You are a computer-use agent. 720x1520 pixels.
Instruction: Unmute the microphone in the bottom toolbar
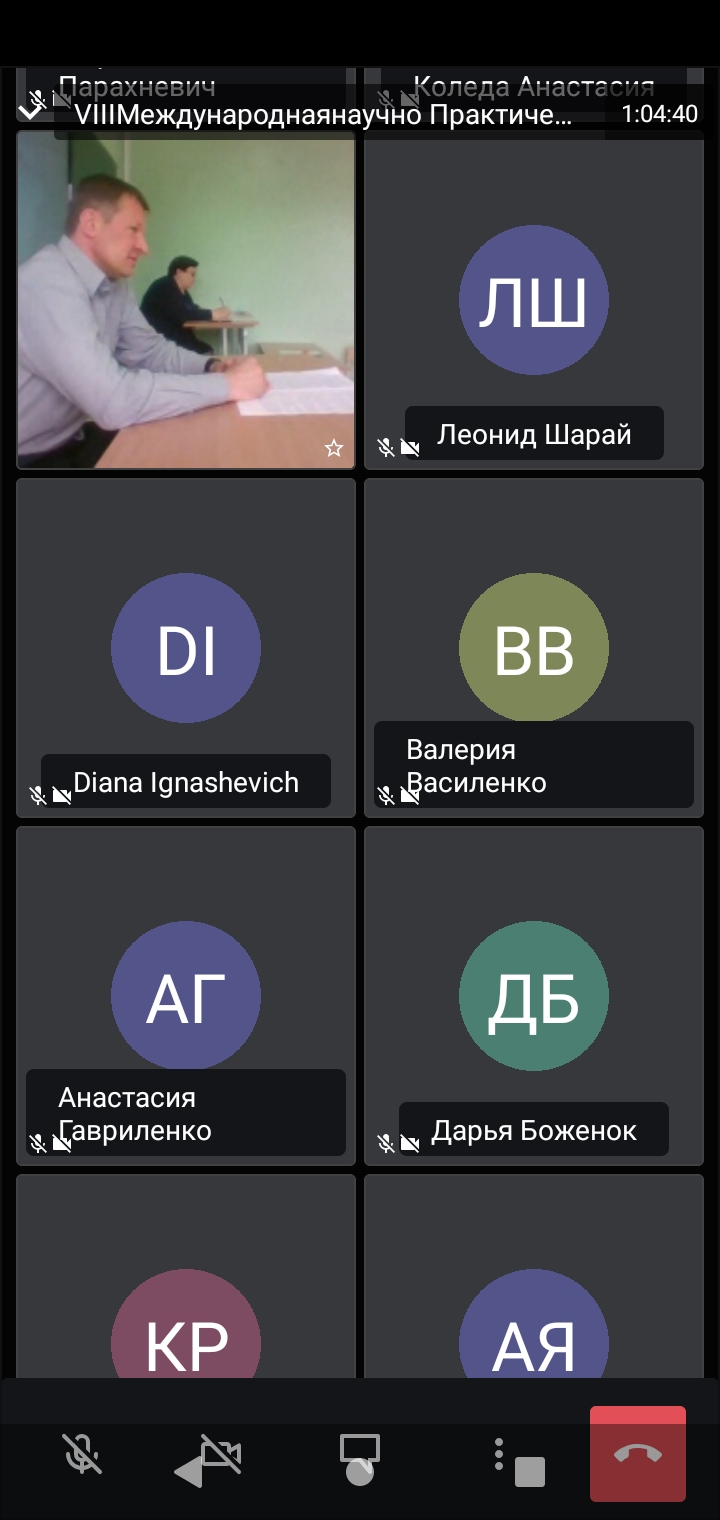[x=82, y=1453]
